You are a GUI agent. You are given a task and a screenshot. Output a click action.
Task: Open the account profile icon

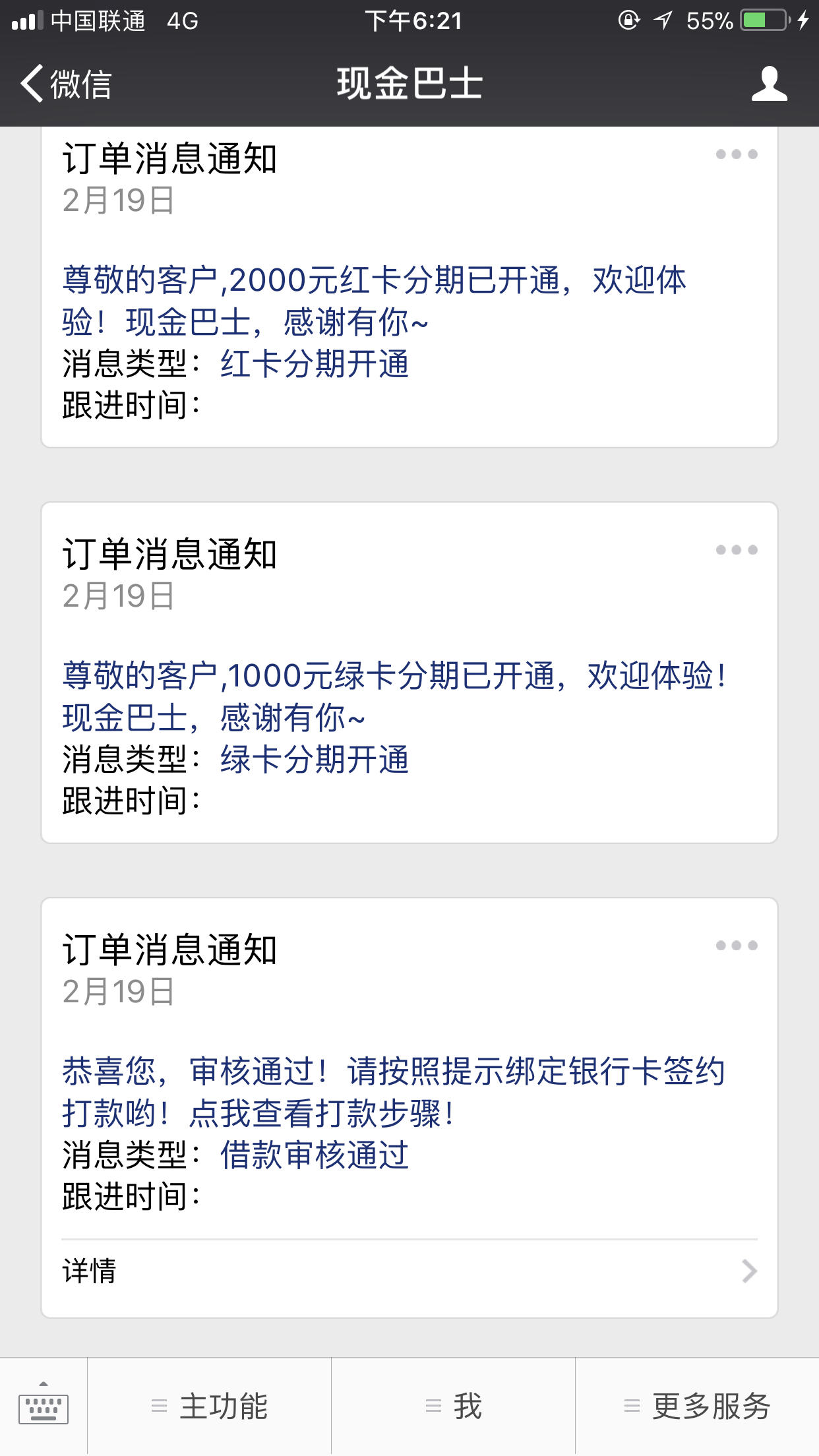[769, 84]
